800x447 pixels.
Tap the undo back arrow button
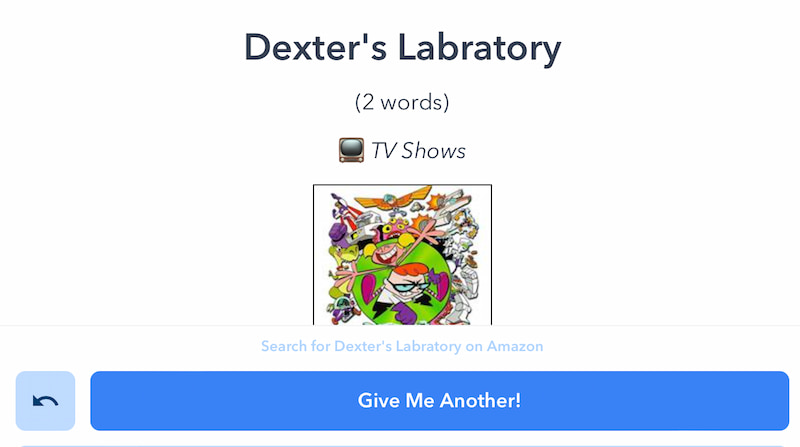(x=45, y=401)
